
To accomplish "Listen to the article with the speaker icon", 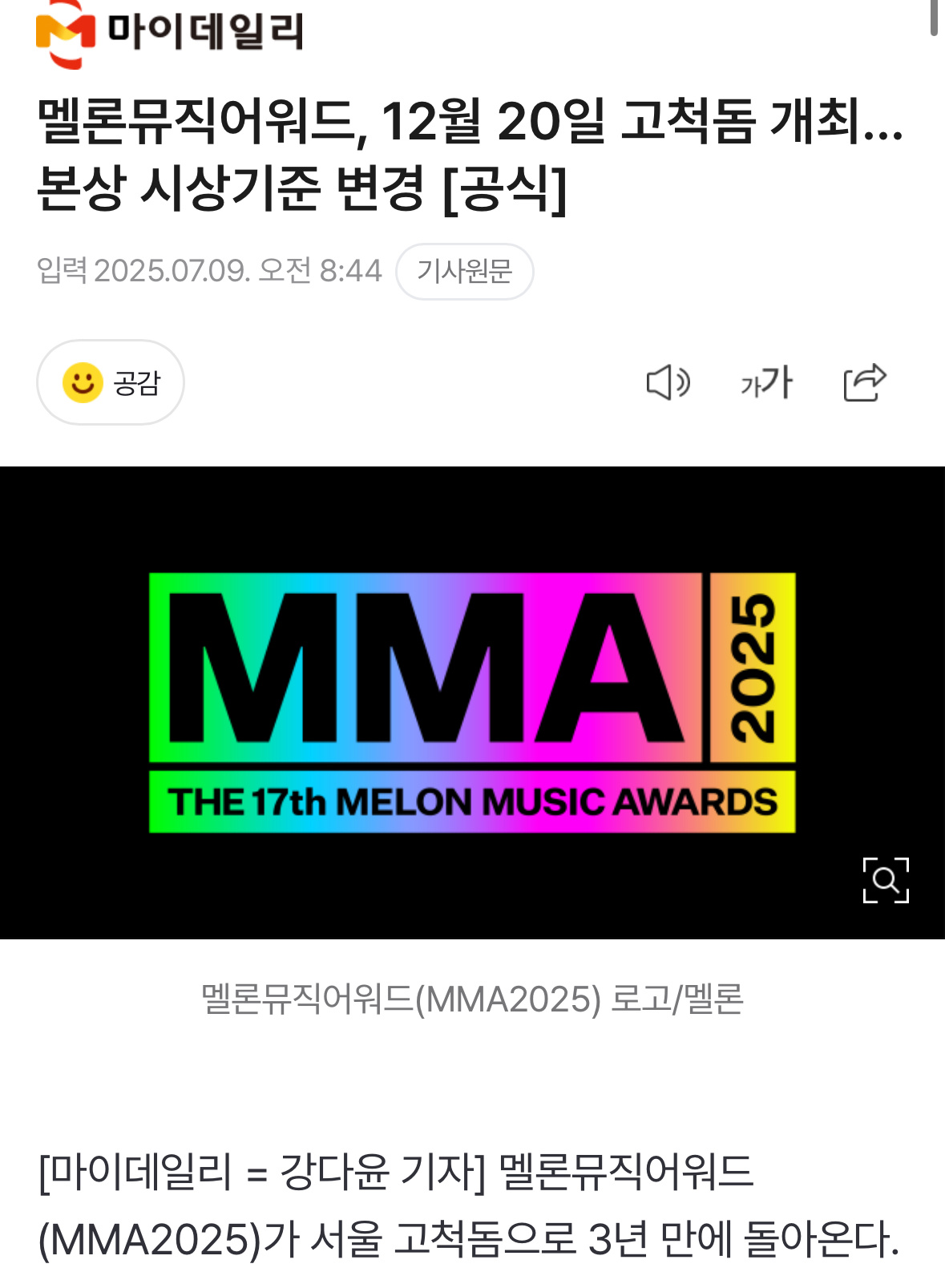I will click(668, 382).
